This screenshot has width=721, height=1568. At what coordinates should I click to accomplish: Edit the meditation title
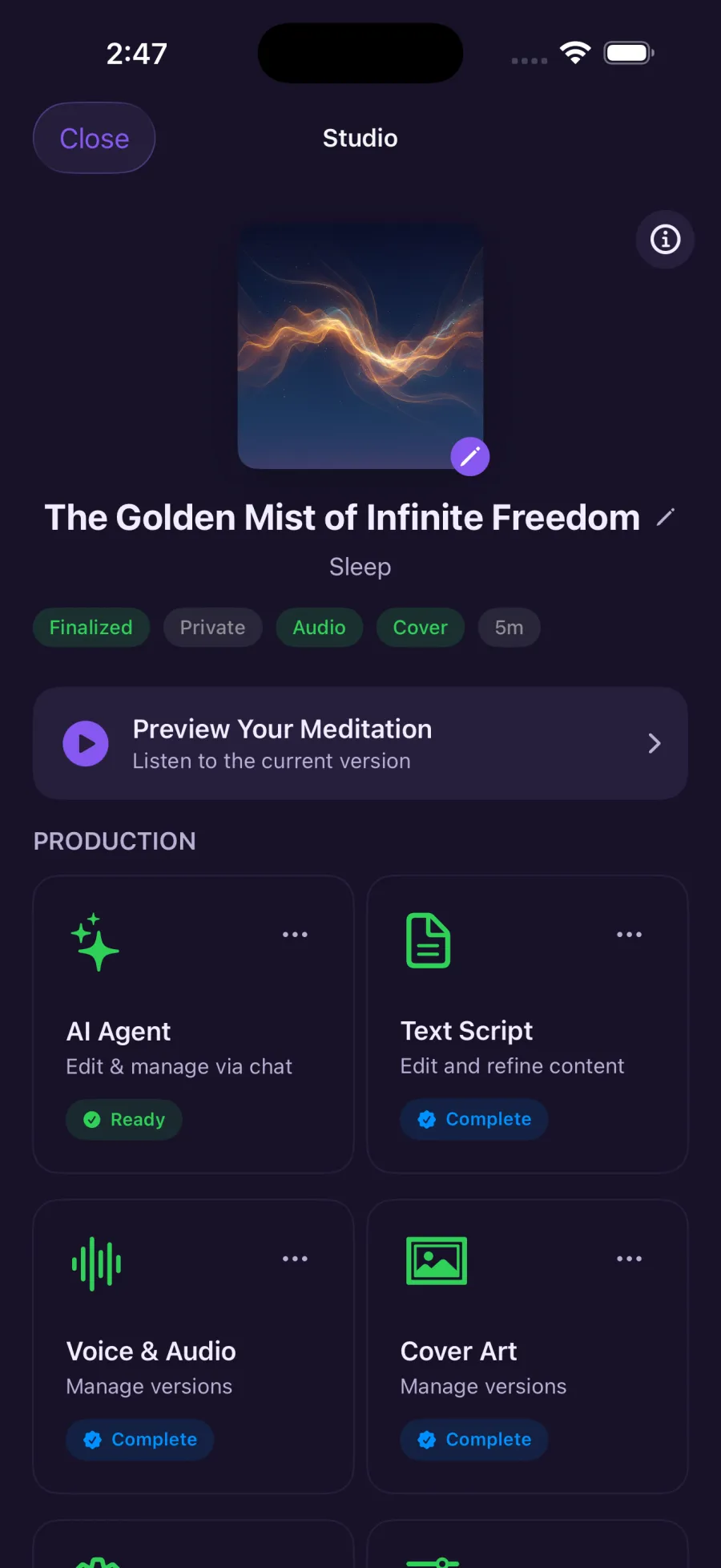pyautogui.click(x=666, y=518)
